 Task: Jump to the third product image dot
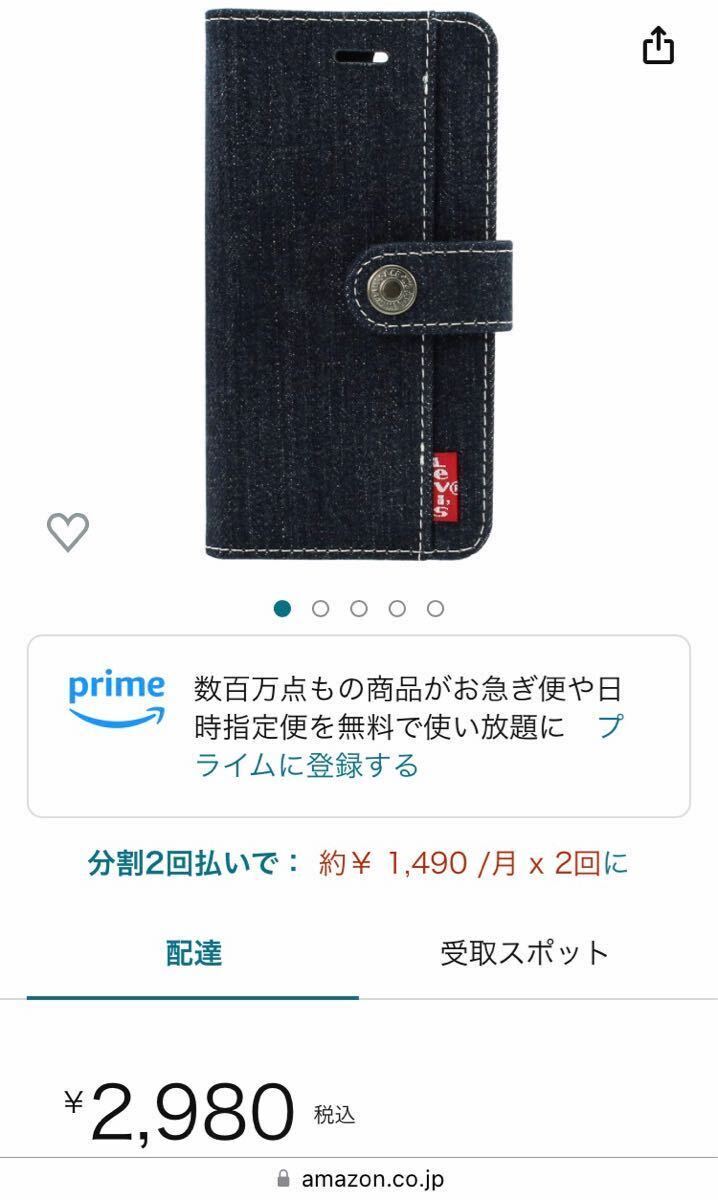(359, 608)
